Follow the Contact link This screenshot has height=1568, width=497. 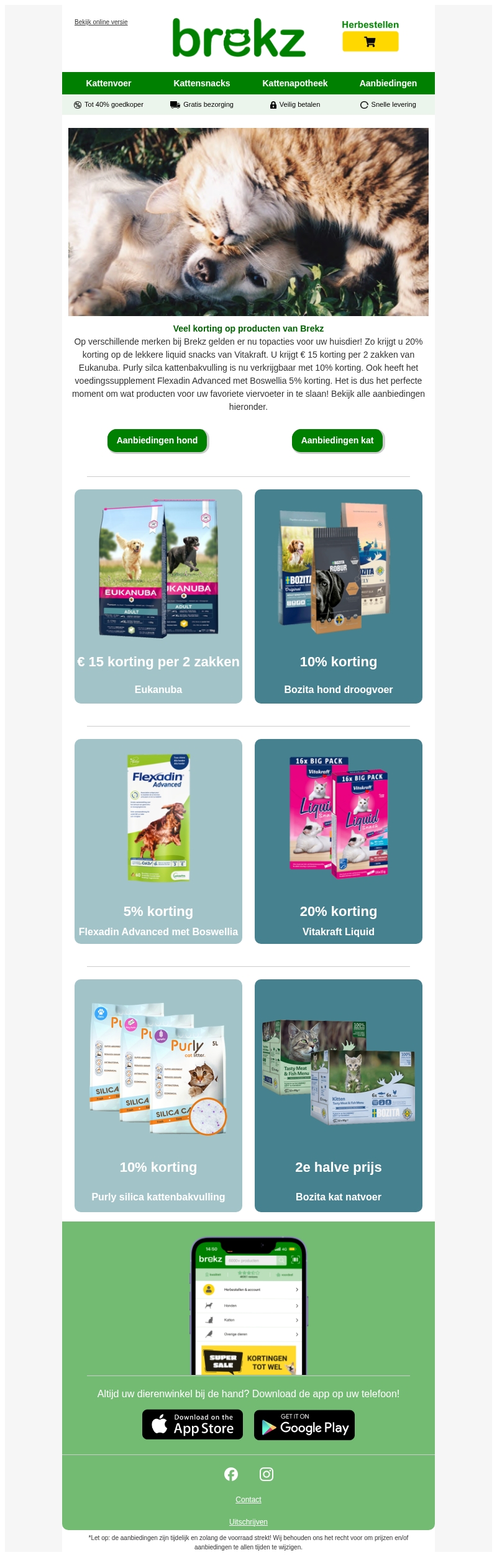coord(248,1499)
